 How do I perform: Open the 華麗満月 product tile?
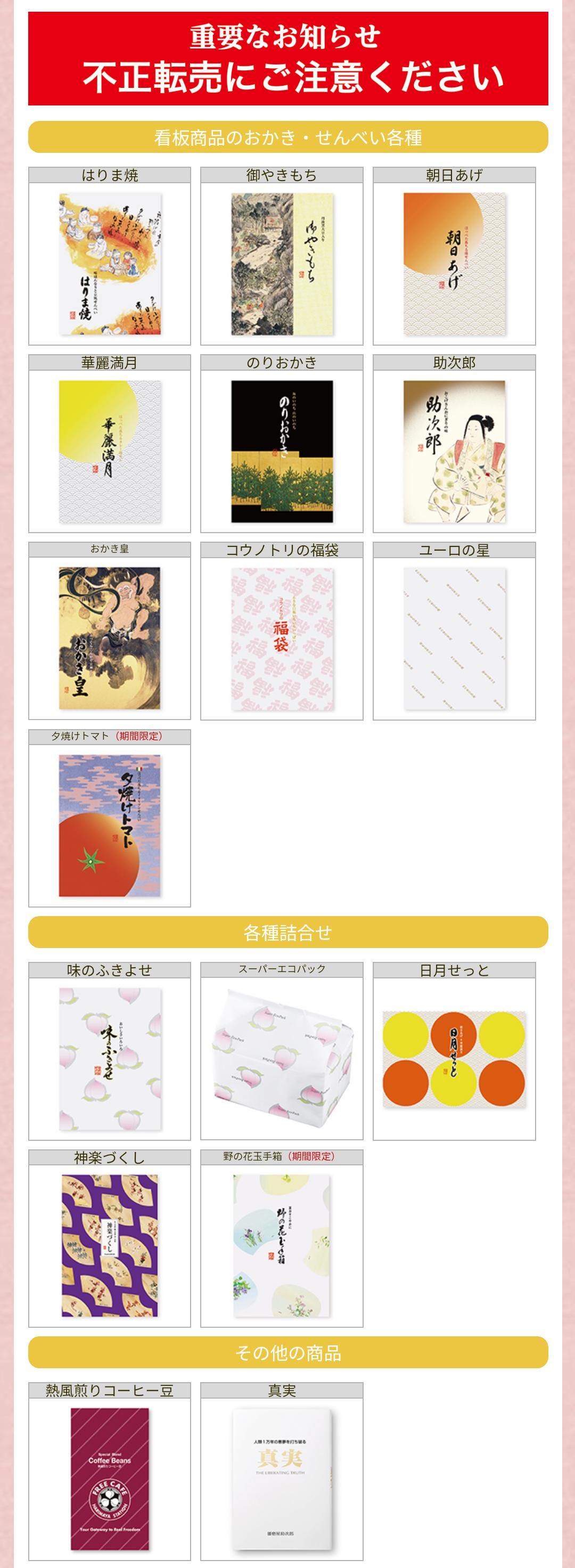110,444
